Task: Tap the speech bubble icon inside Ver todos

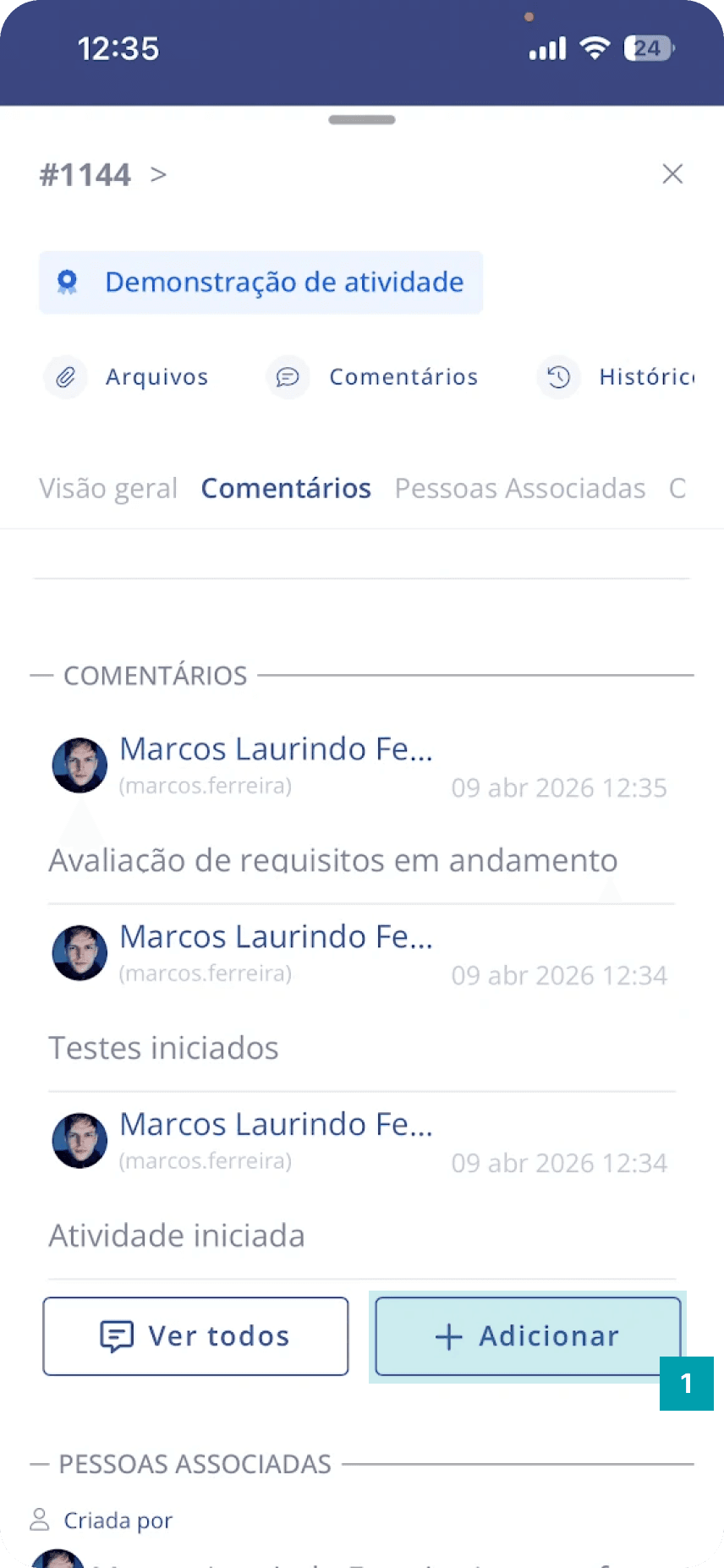Action: point(116,1335)
